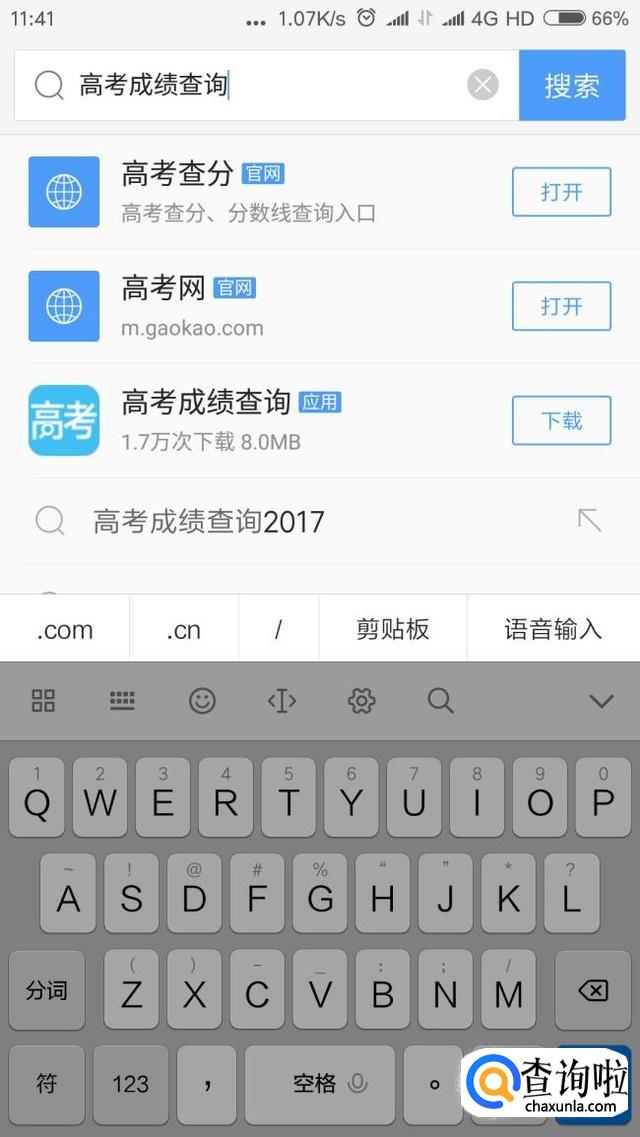Download the 高考成绩查询 app
The height and width of the screenshot is (1137, 640).
[561, 420]
